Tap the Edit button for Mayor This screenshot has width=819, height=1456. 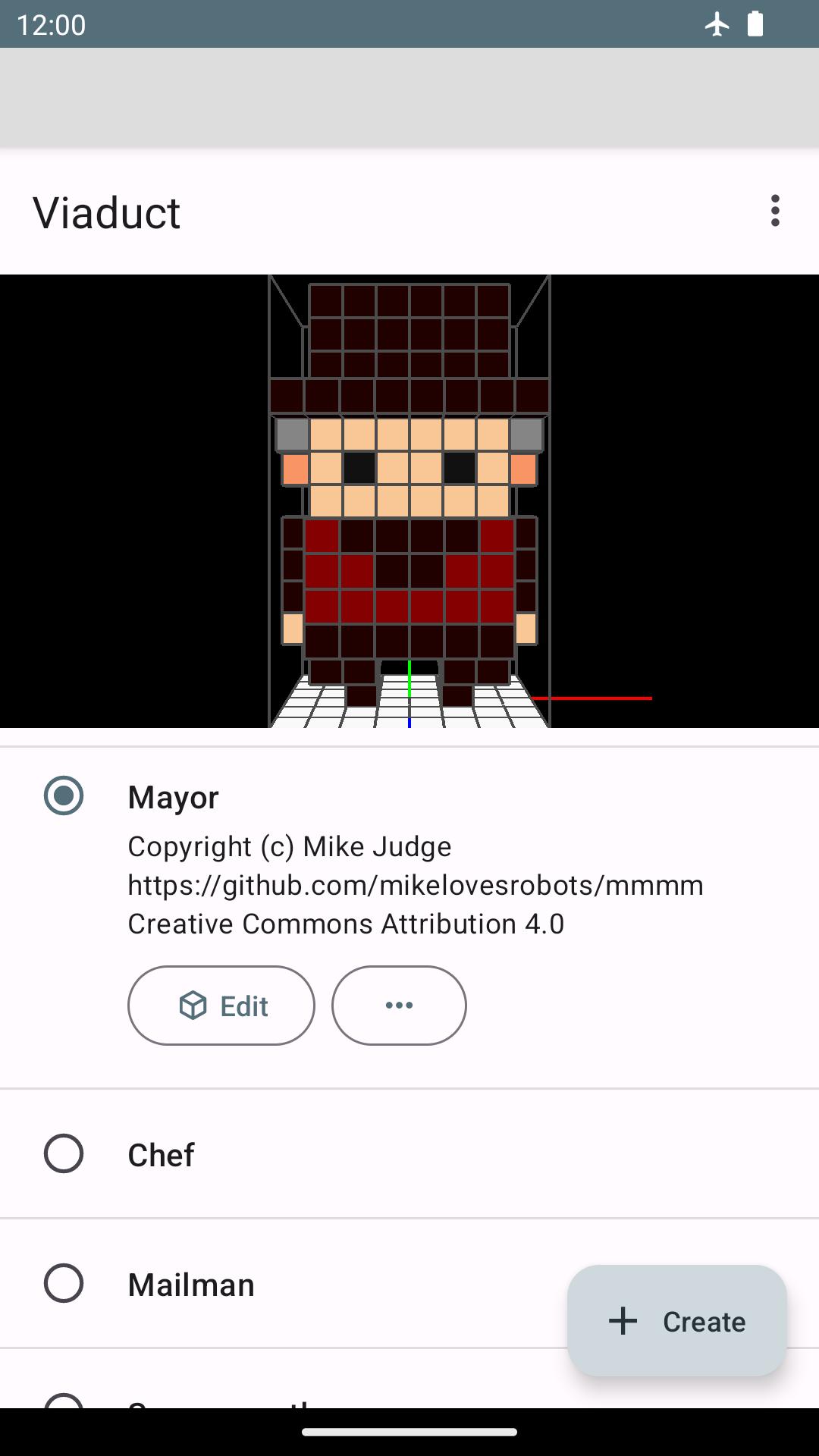point(221,1006)
